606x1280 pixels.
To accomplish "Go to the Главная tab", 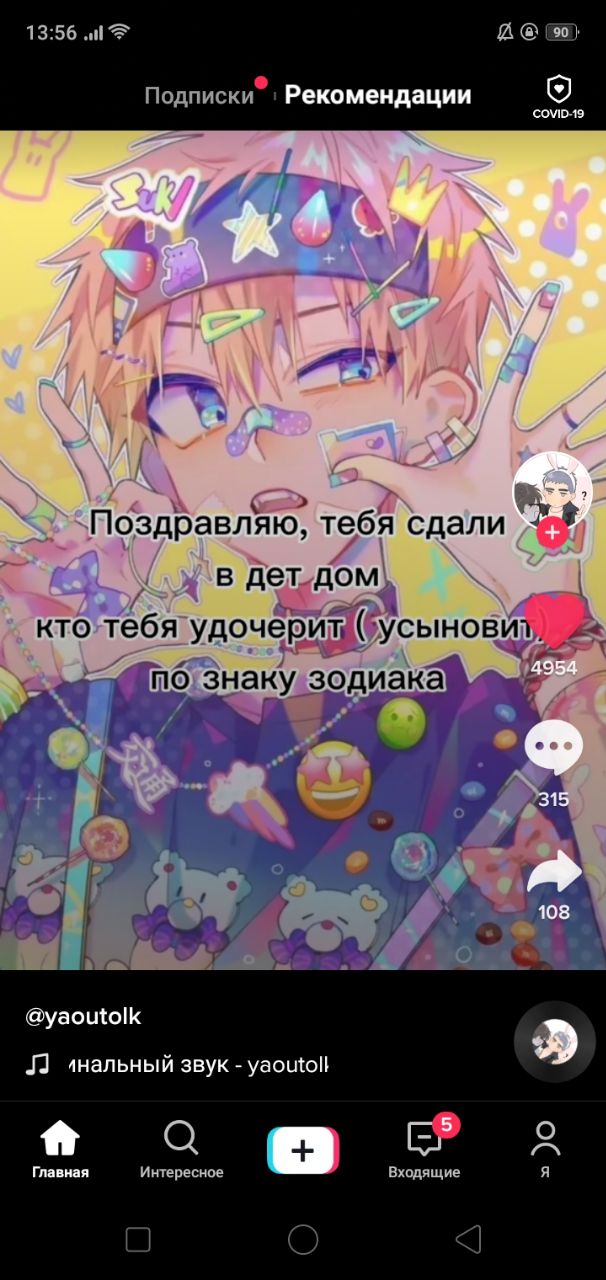I will [x=60, y=1148].
